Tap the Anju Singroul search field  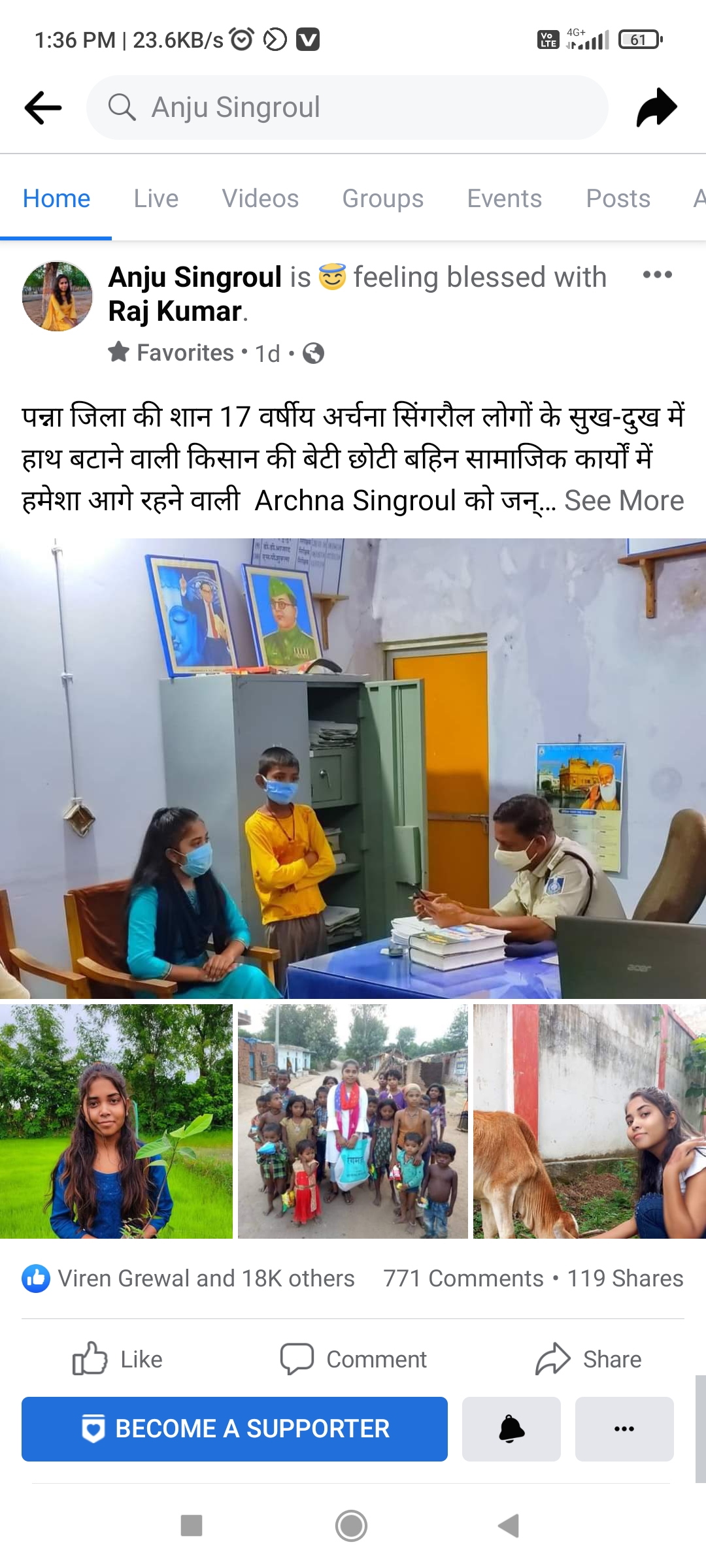(x=346, y=107)
